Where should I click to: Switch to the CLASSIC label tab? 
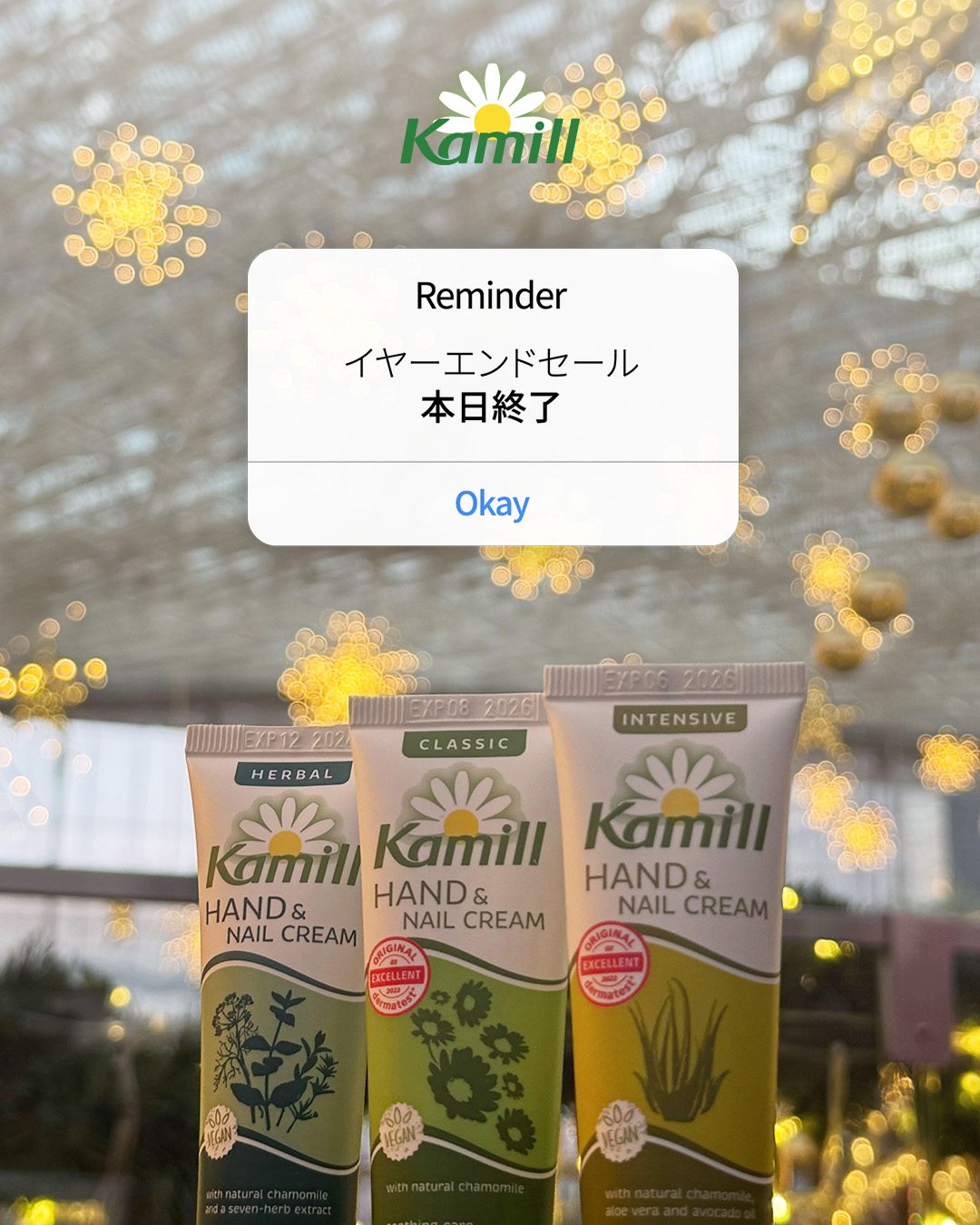click(465, 743)
